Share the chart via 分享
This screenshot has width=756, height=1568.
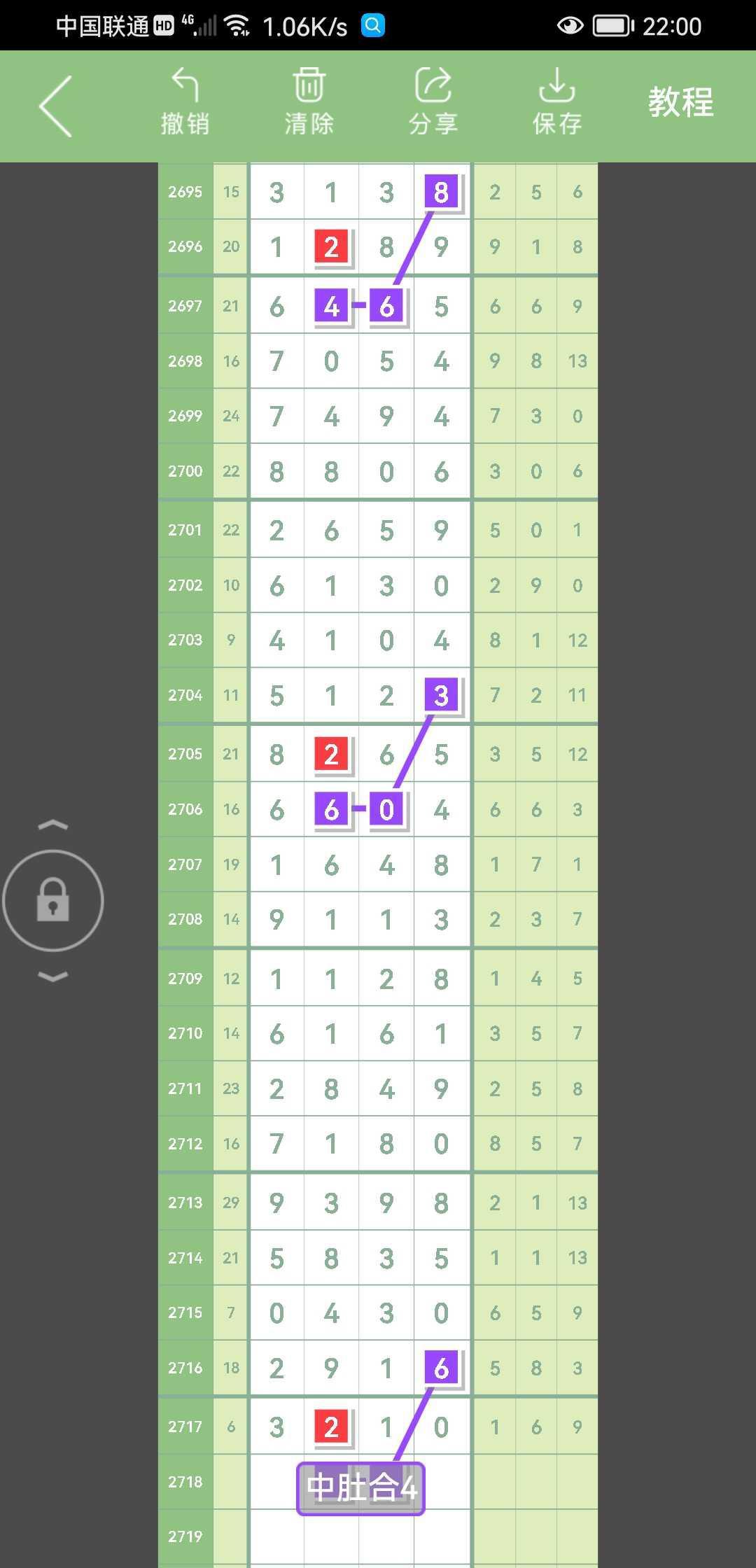433,102
